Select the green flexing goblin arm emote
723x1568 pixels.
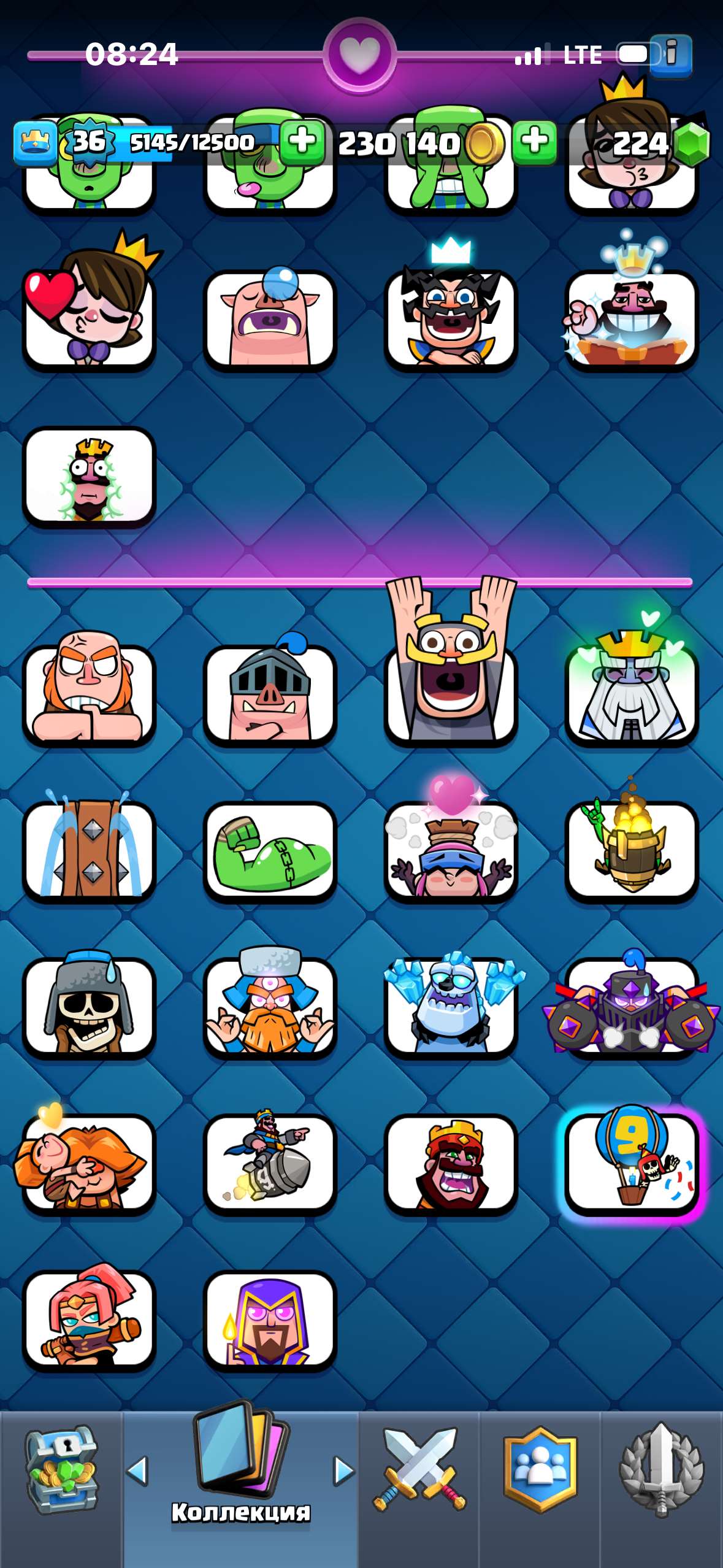[x=270, y=851]
